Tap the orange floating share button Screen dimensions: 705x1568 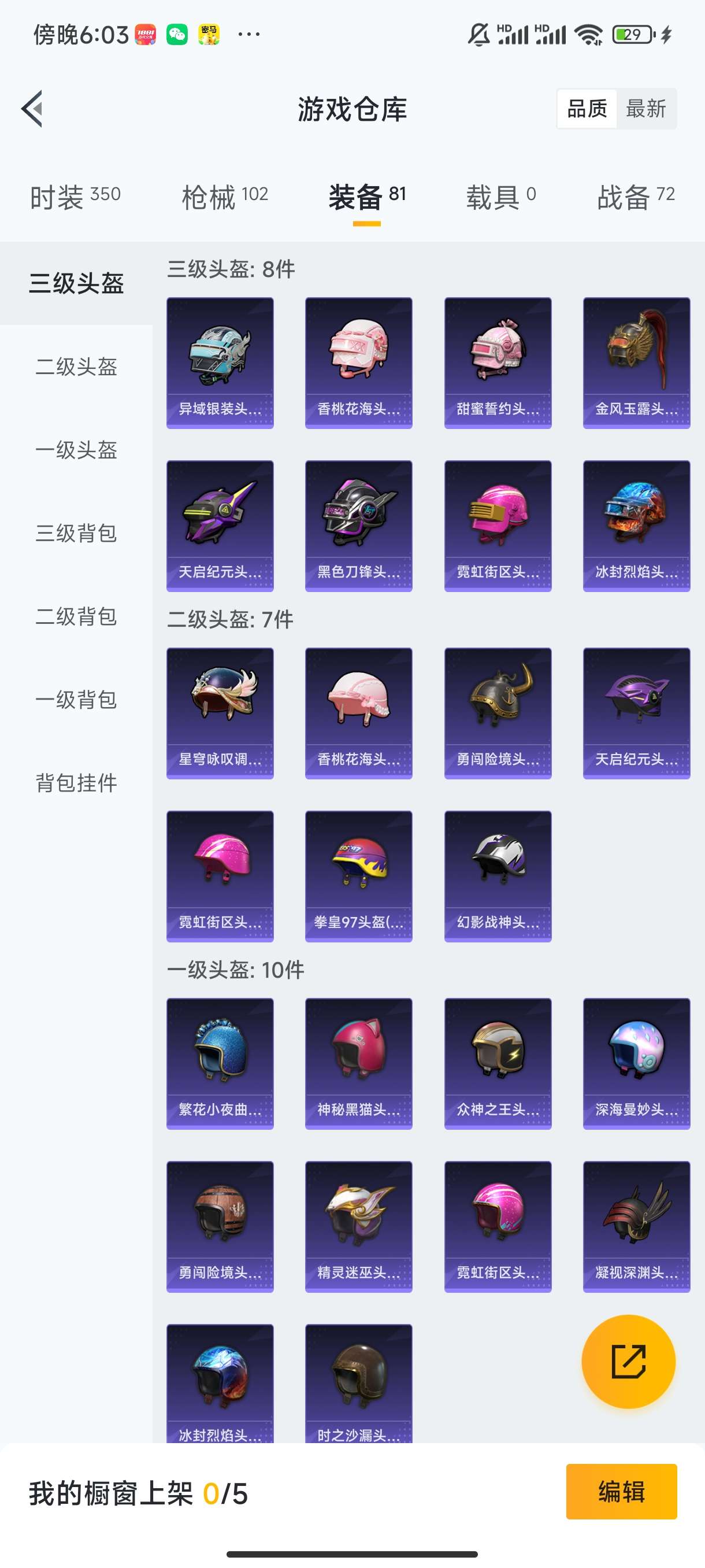628,1362
